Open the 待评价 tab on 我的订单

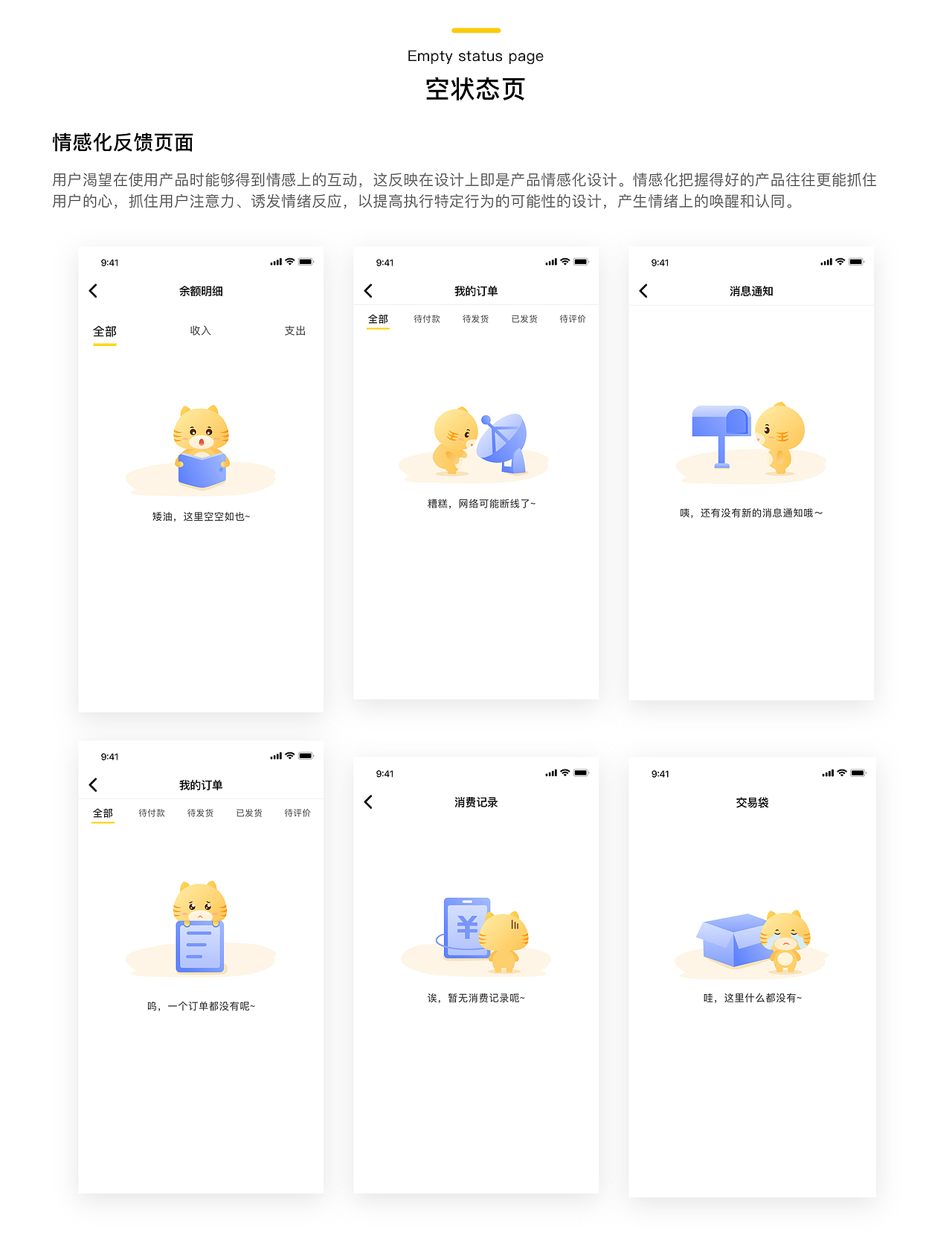[573, 318]
